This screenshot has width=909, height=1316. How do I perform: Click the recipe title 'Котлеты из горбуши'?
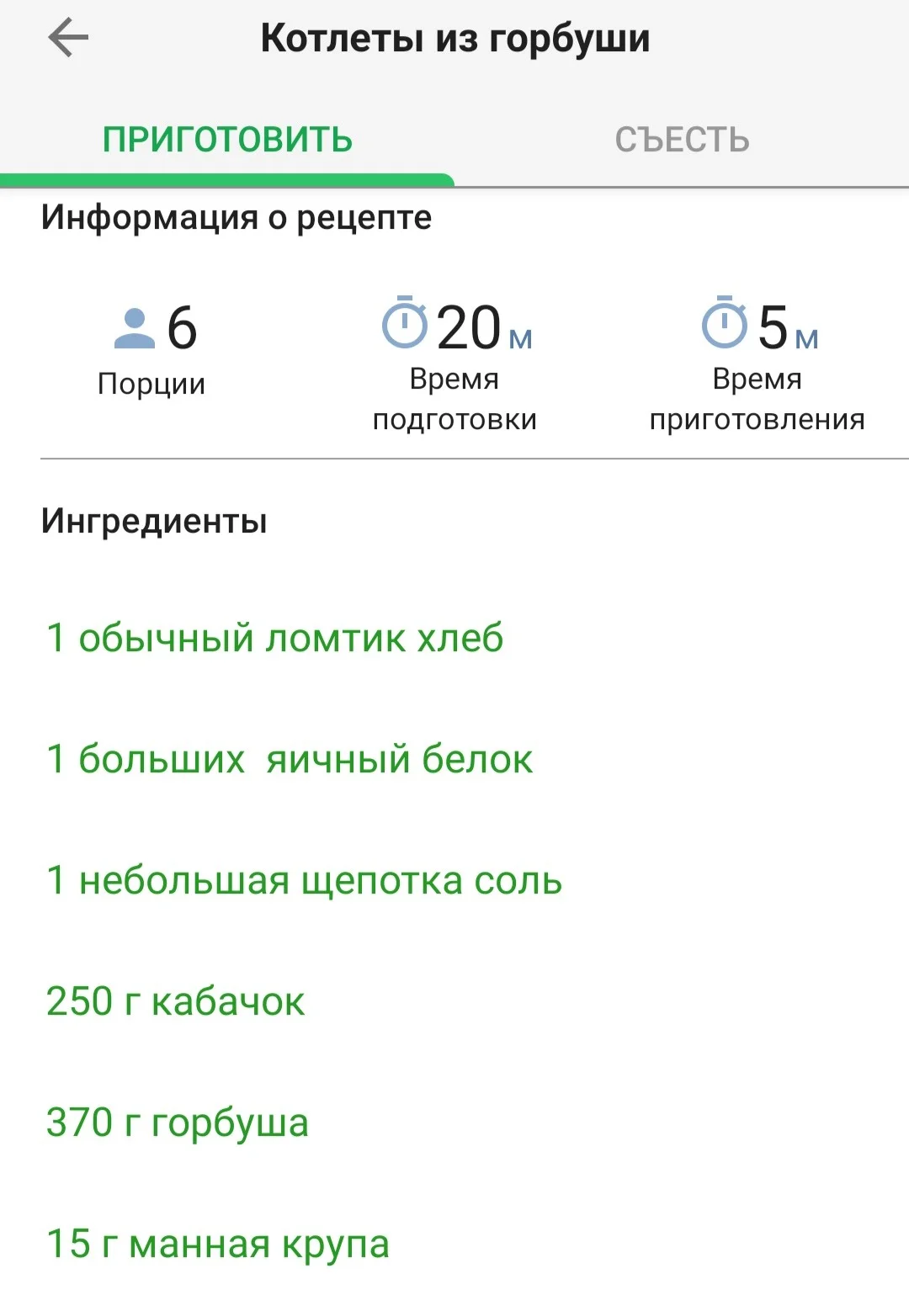(454, 37)
